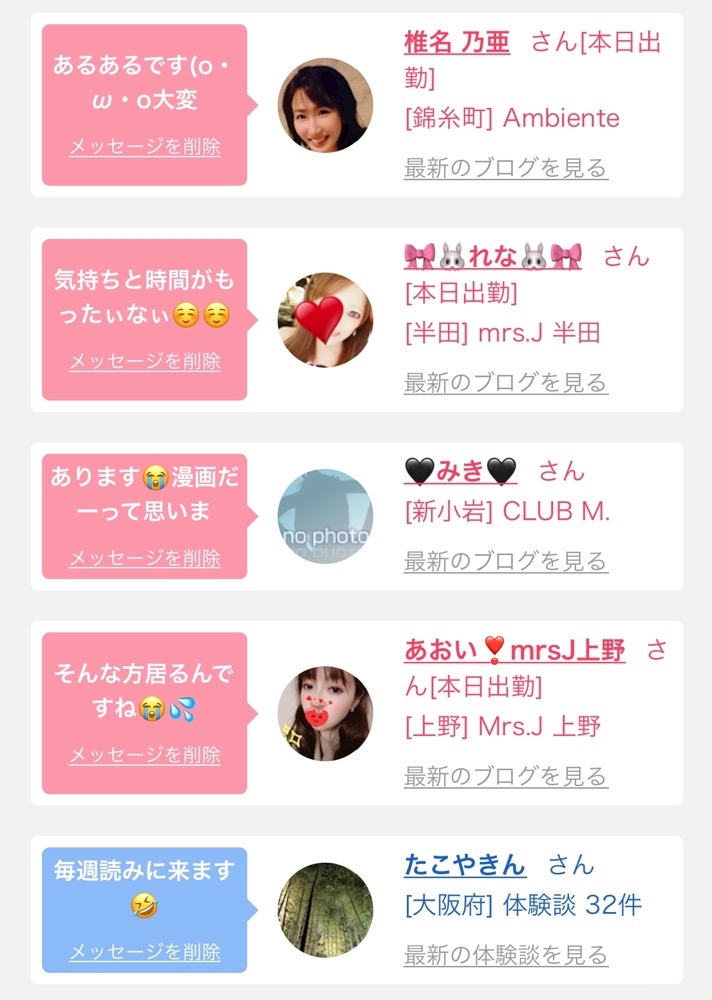The width and height of the screenshot is (712, 1000).
Task: Delete the あるあるです message
Action: point(144,146)
